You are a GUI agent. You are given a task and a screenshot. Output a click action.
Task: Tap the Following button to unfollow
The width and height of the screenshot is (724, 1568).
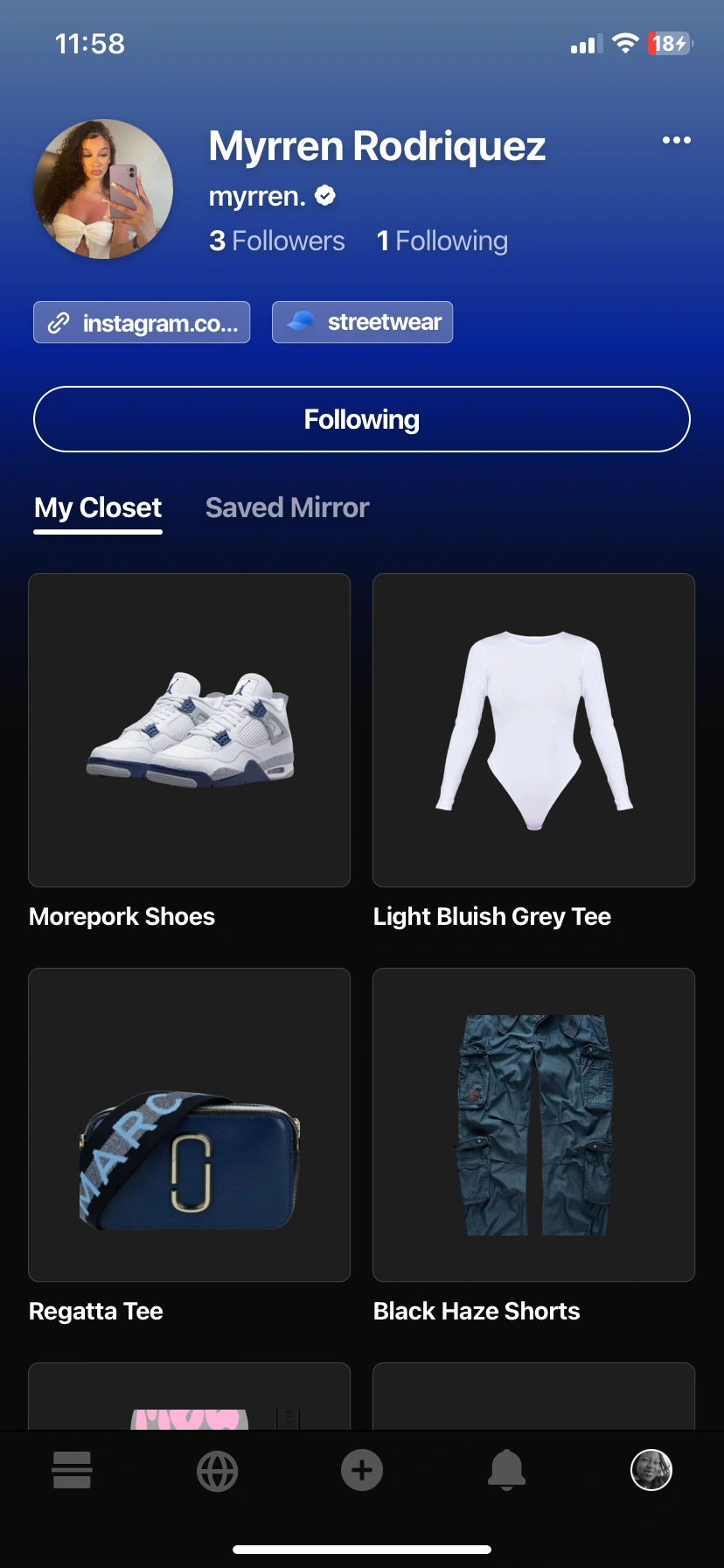[x=362, y=419]
